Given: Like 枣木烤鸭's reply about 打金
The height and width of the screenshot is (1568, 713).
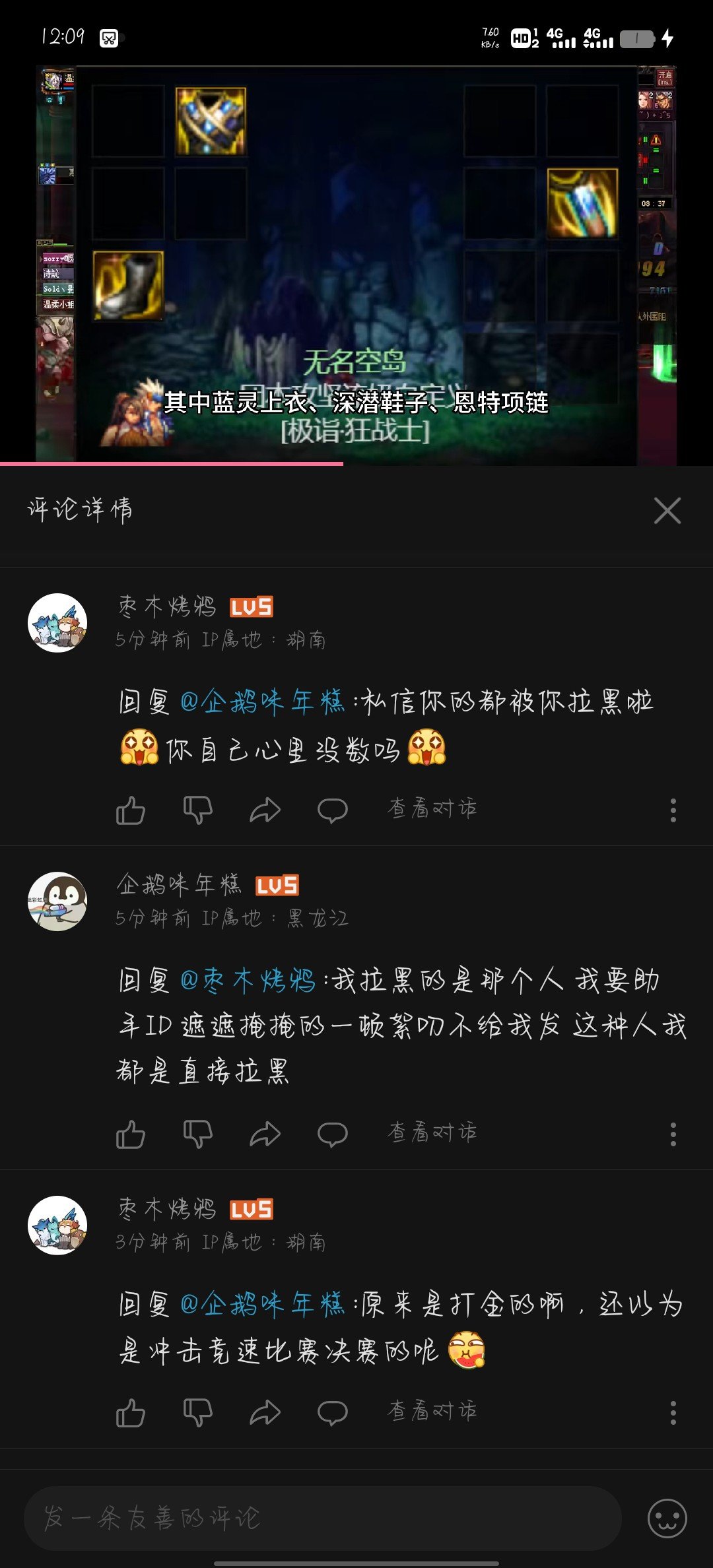Looking at the screenshot, I should [131, 1413].
